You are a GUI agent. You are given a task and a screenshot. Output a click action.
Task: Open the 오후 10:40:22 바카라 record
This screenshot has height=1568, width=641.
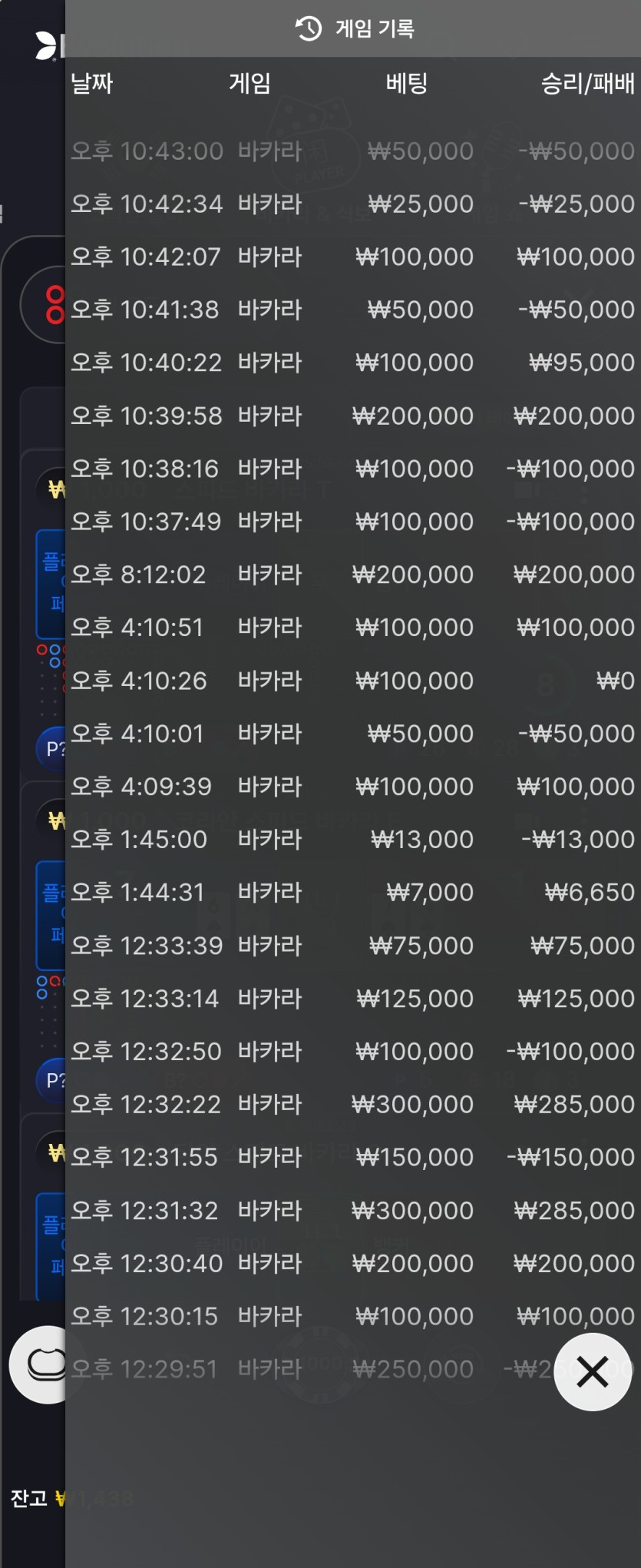click(352, 363)
